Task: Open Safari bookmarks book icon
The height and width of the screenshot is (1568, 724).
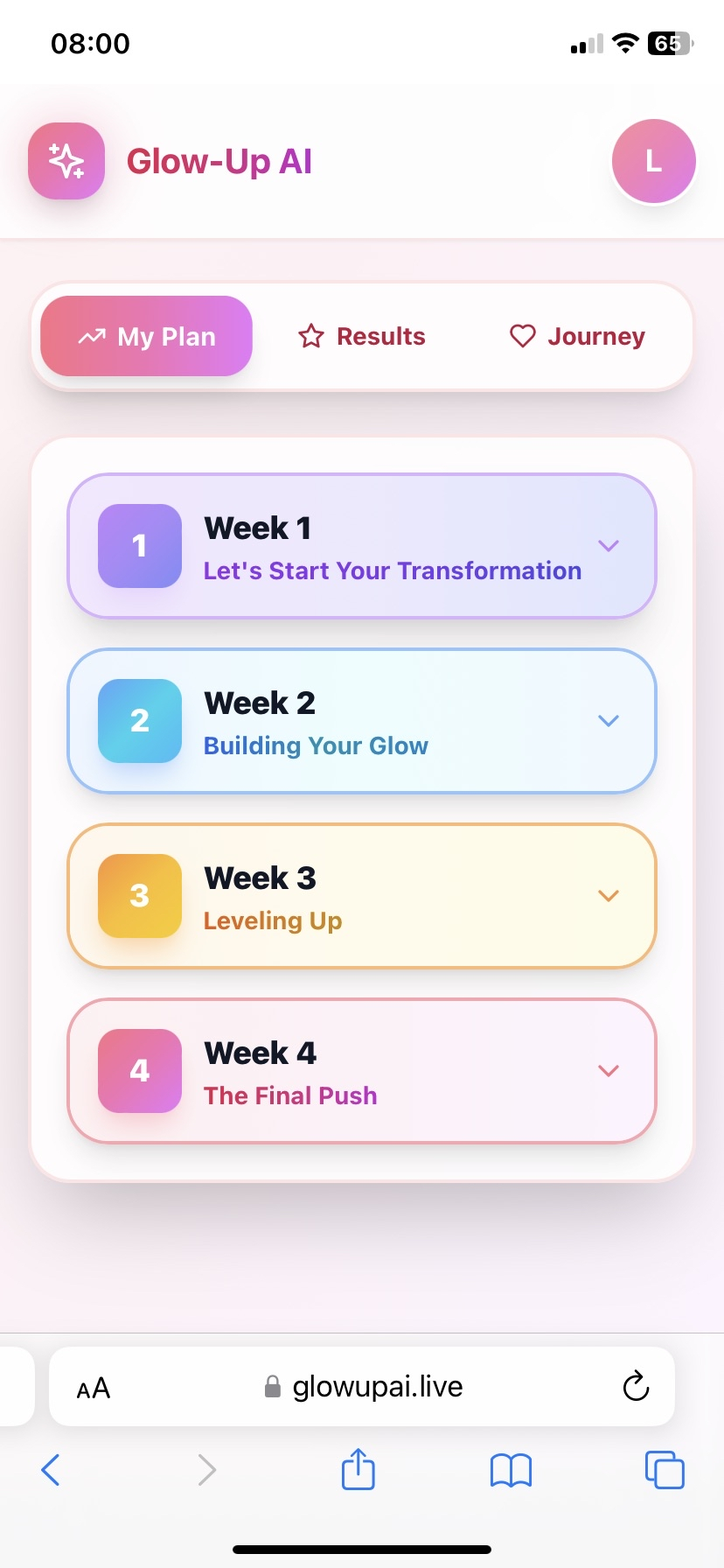Action: (511, 1470)
